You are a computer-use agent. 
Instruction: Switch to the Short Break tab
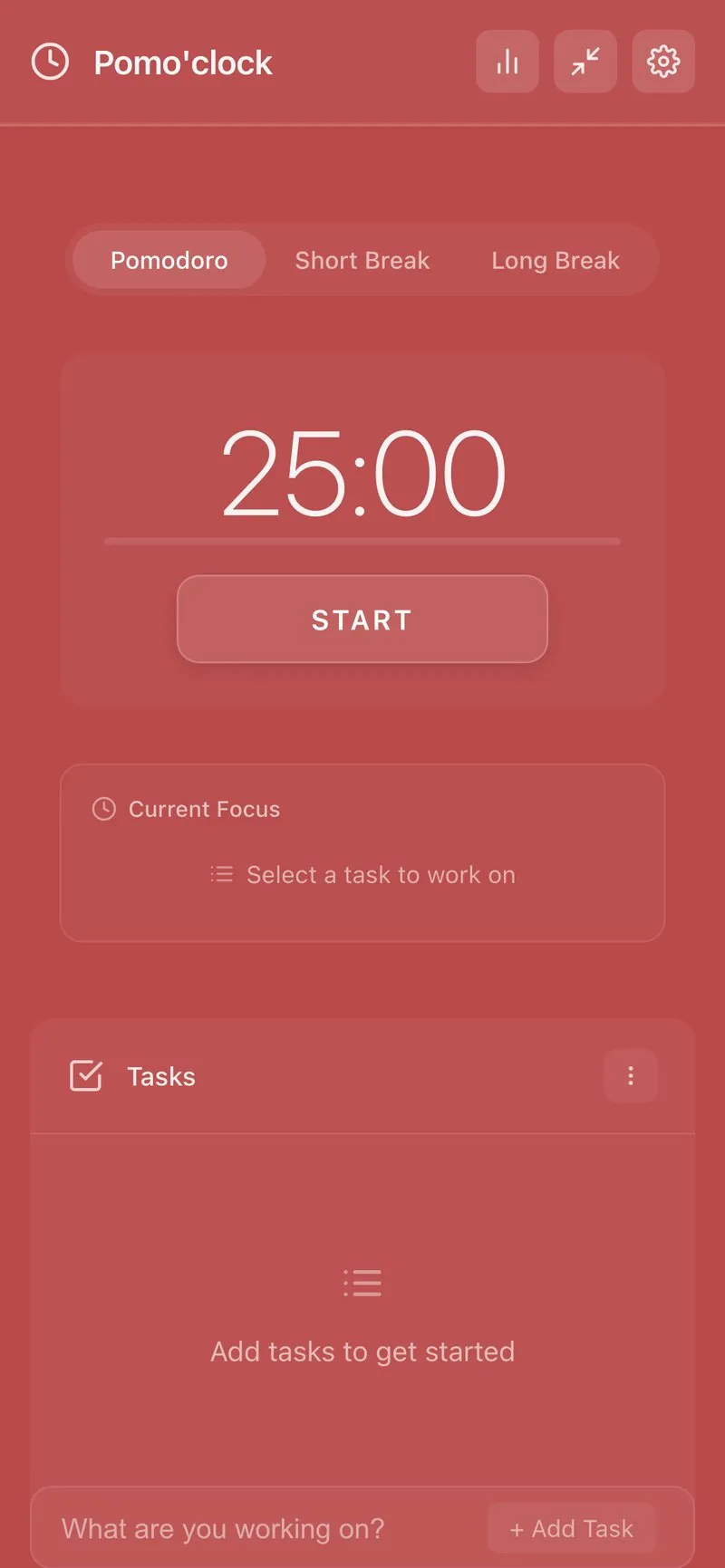tap(362, 260)
